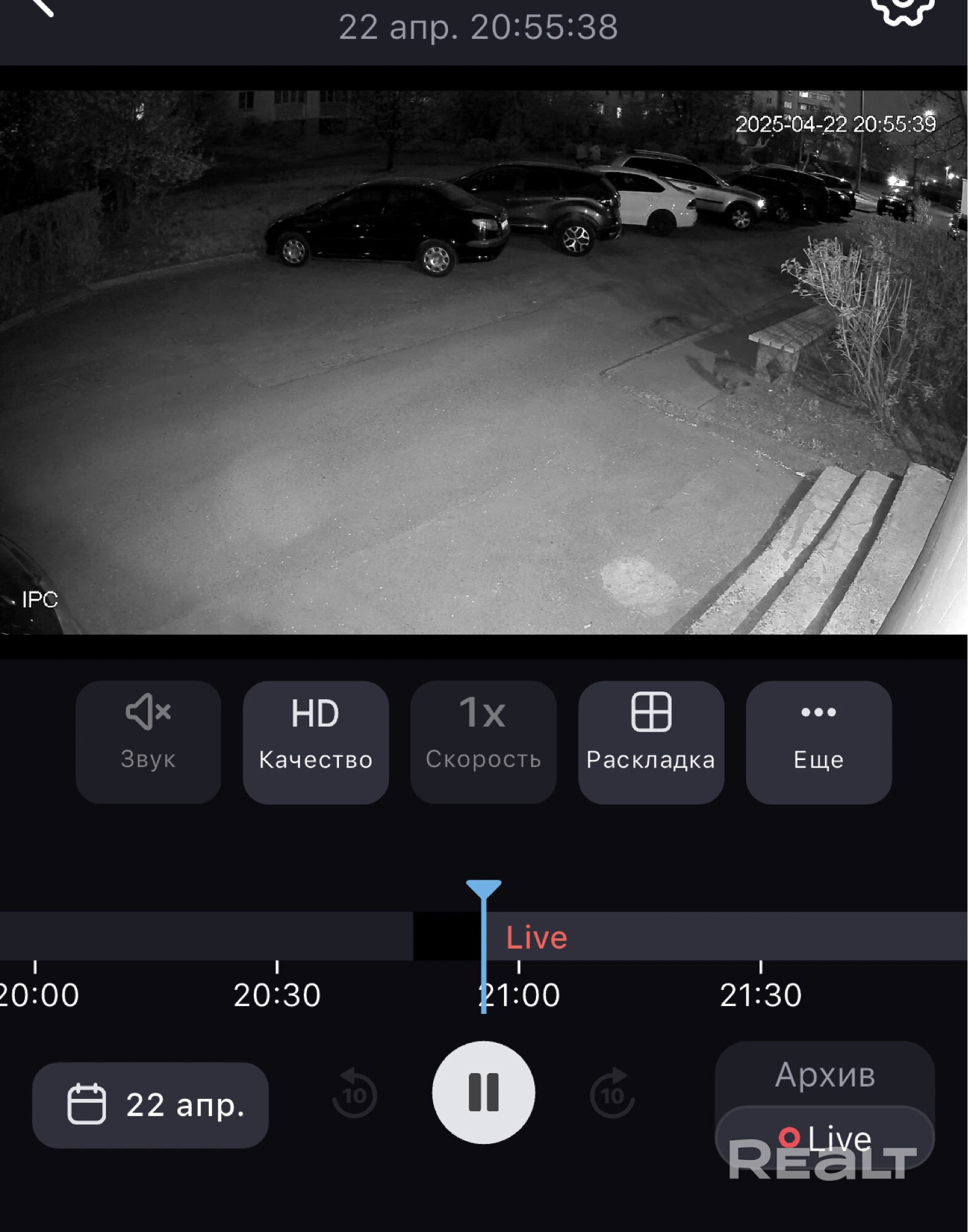Viewport: 968px width, 1232px height.
Task: Rewind the footage by 10 seconds
Action: point(354,1093)
